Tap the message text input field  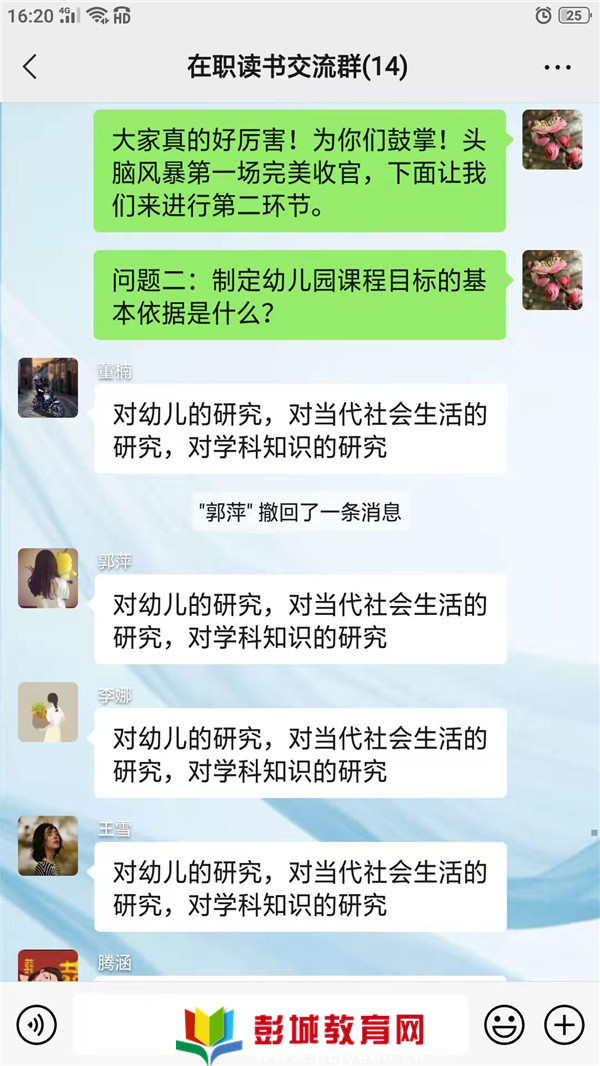click(270, 1025)
